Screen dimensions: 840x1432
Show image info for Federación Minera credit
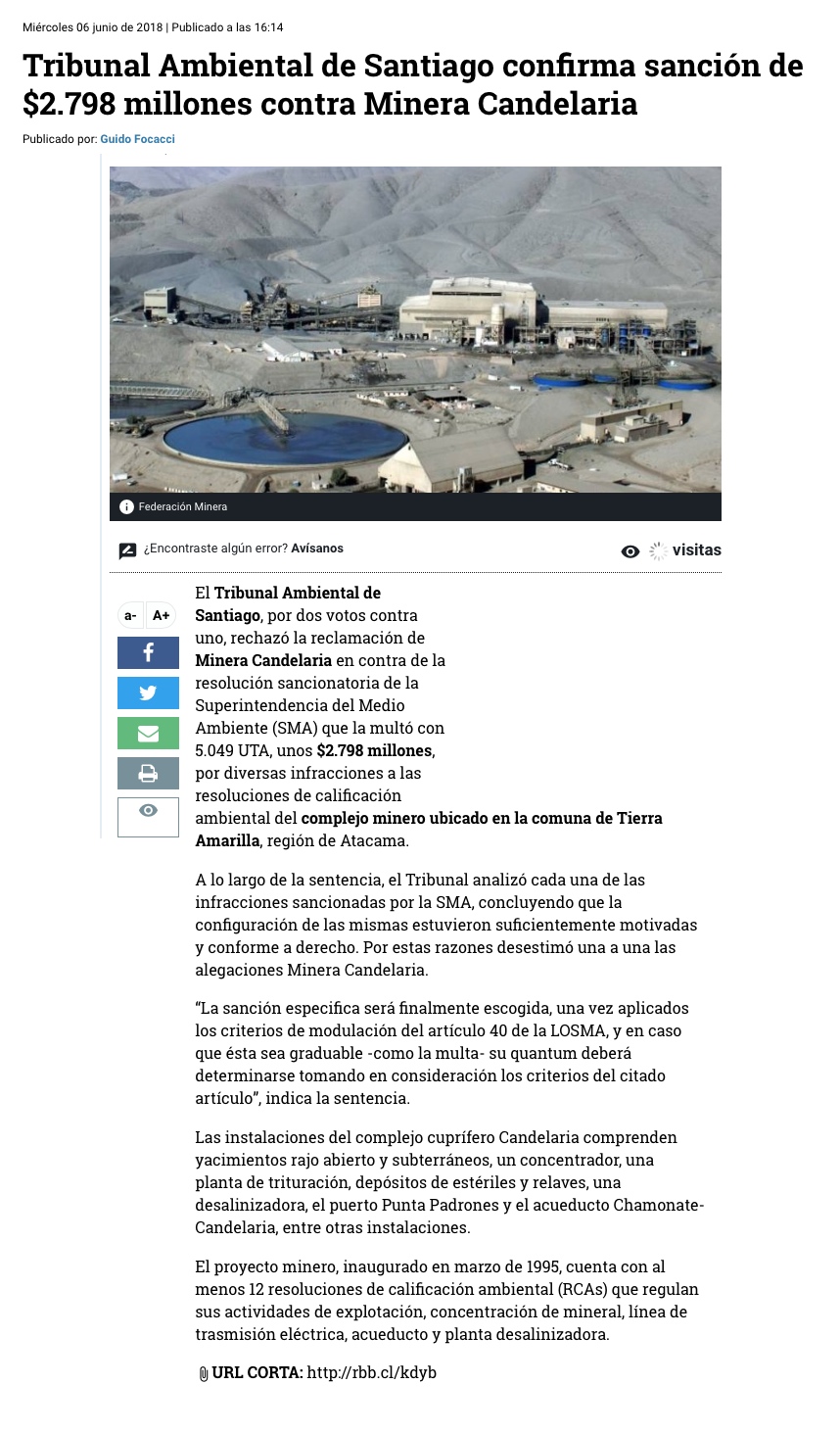126,506
